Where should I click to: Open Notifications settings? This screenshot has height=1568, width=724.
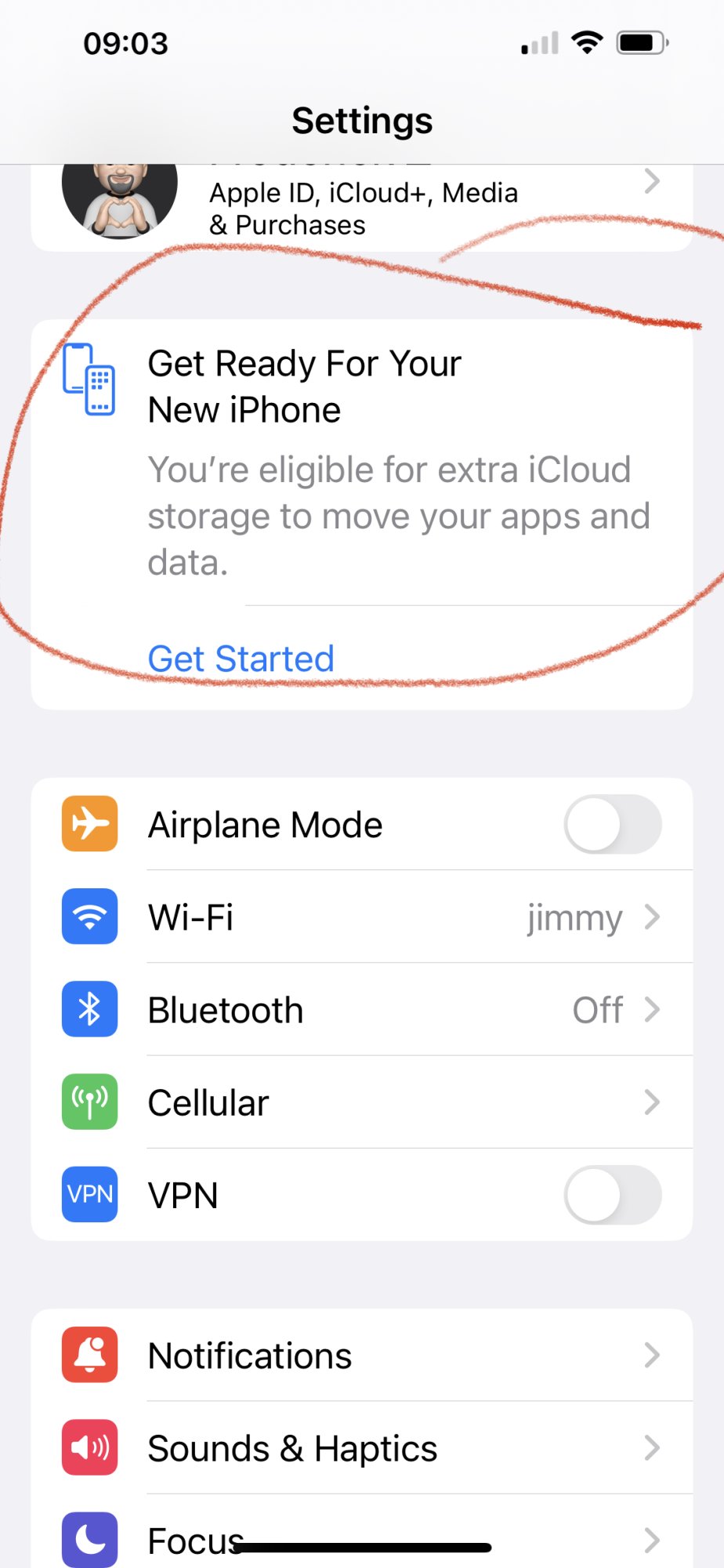[x=362, y=1356]
